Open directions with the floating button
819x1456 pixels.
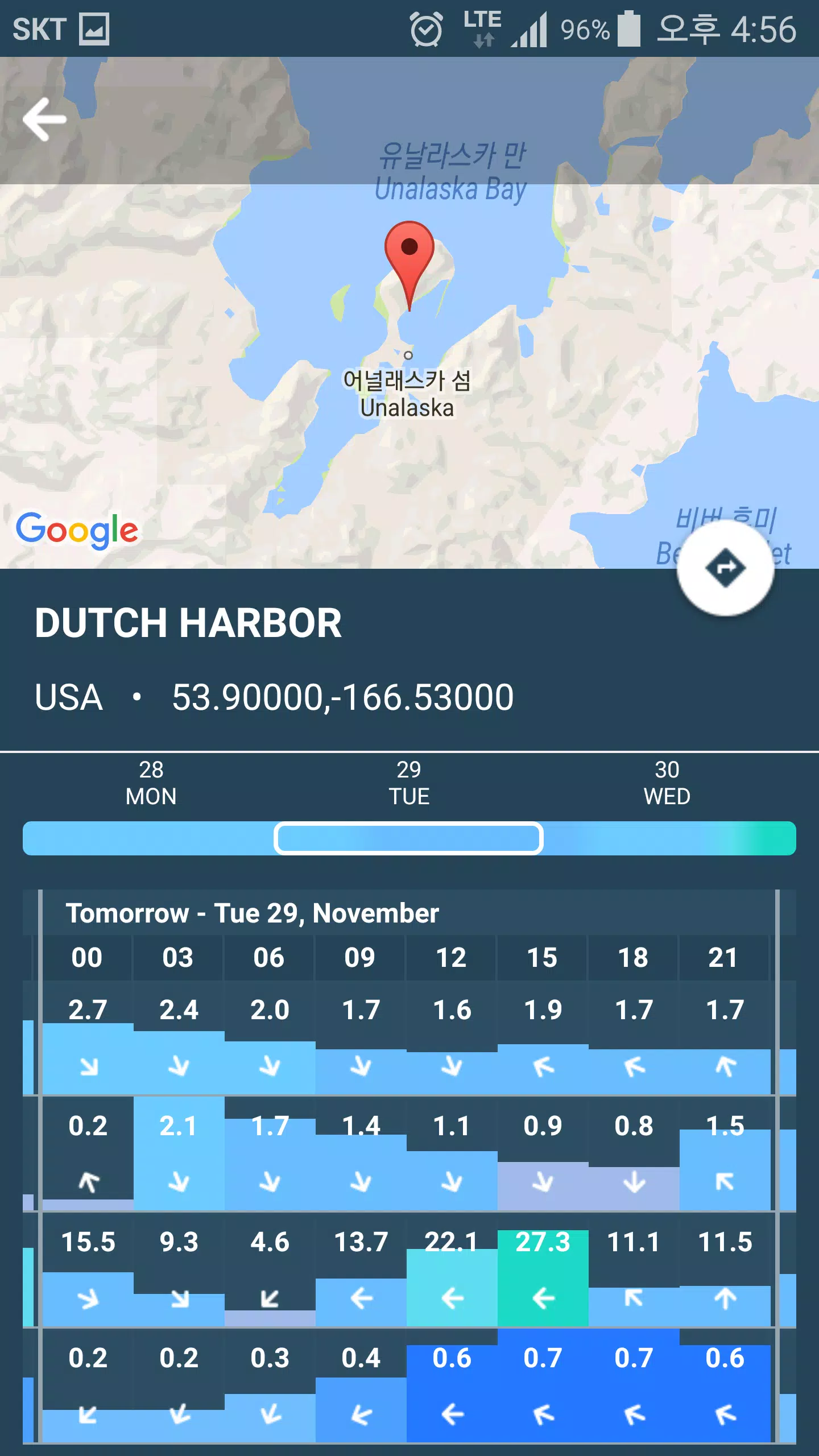725,568
